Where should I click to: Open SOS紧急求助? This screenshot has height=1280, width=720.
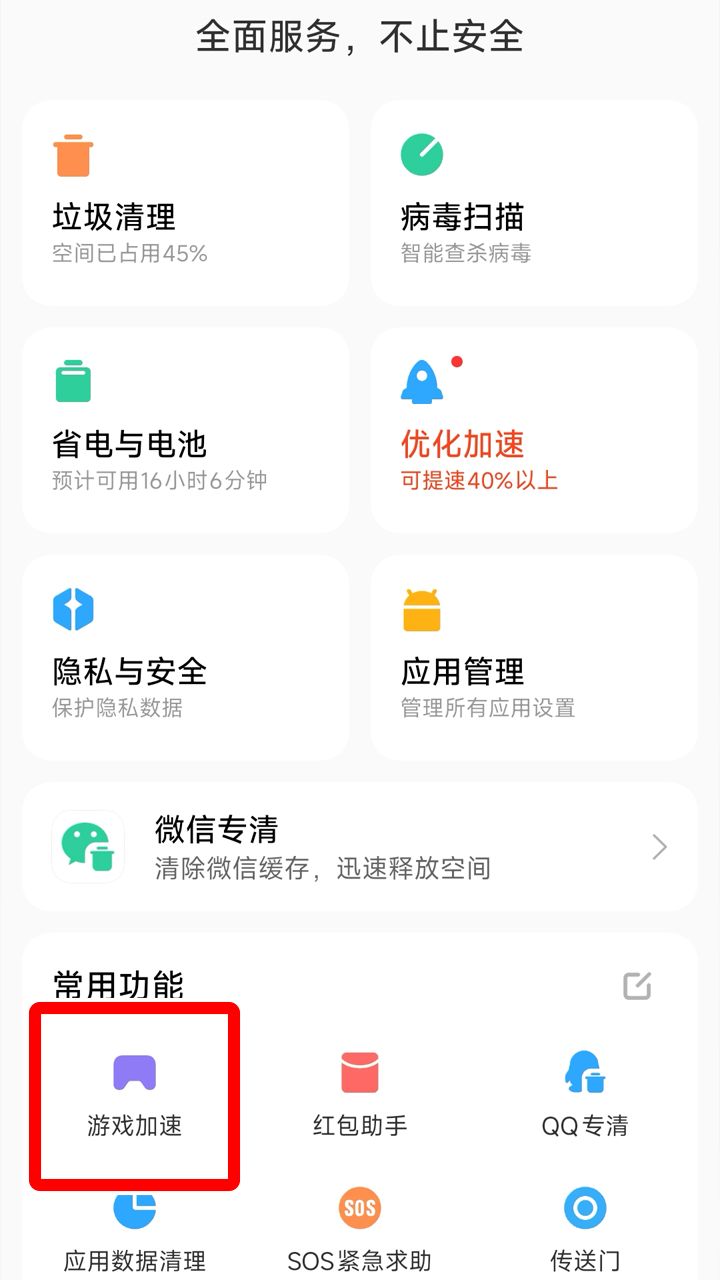(360, 1230)
